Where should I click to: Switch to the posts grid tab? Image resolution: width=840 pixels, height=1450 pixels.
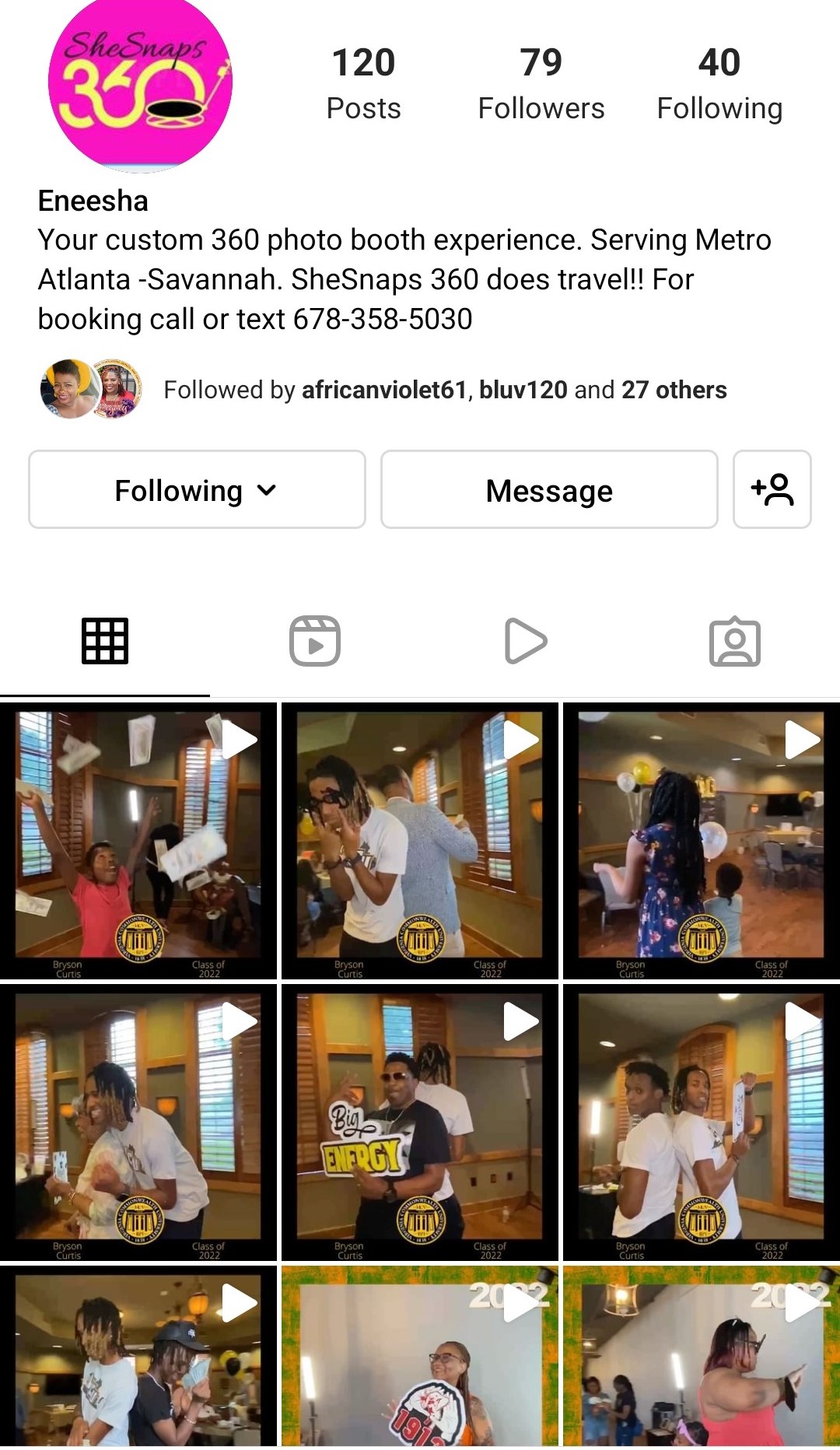click(105, 642)
